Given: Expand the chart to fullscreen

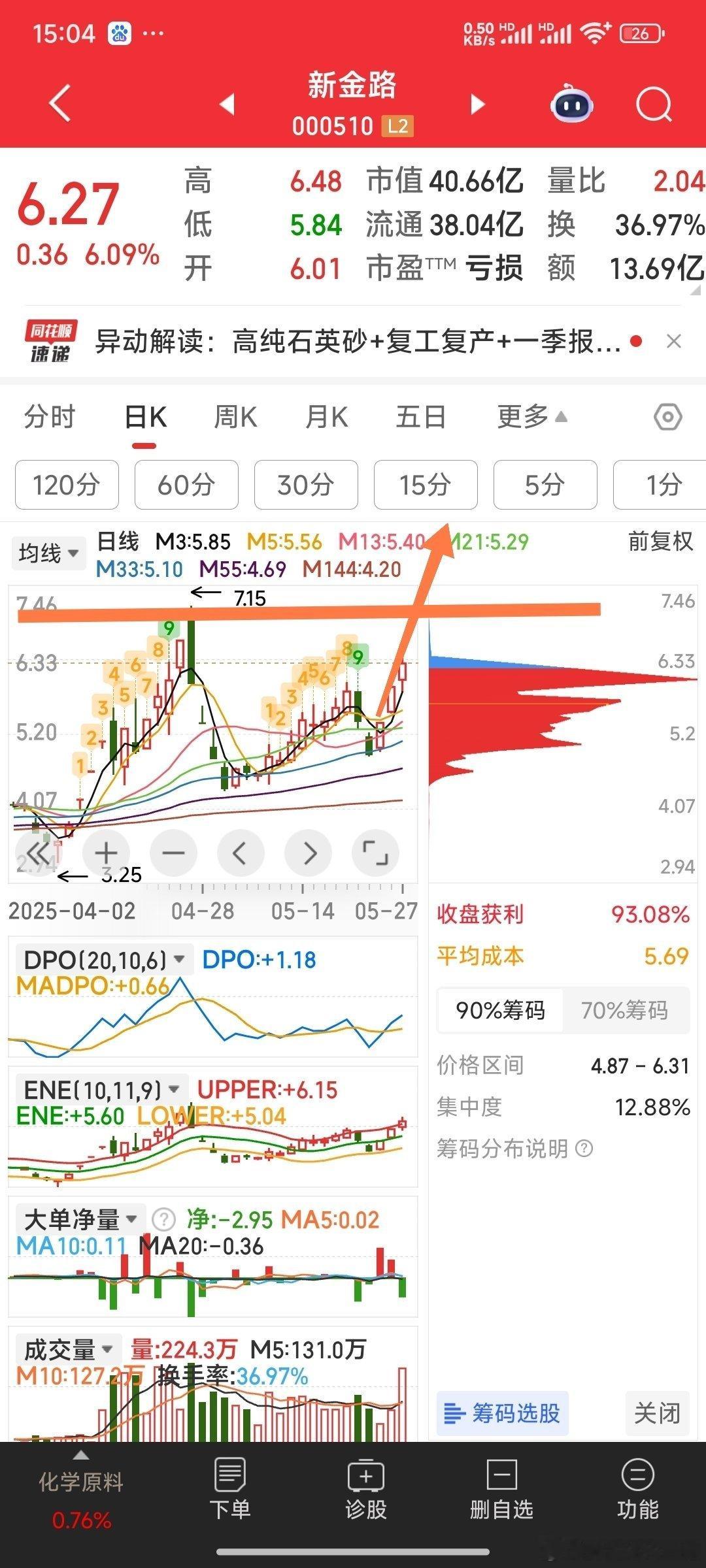Looking at the screenshot, I should point(375,853).
